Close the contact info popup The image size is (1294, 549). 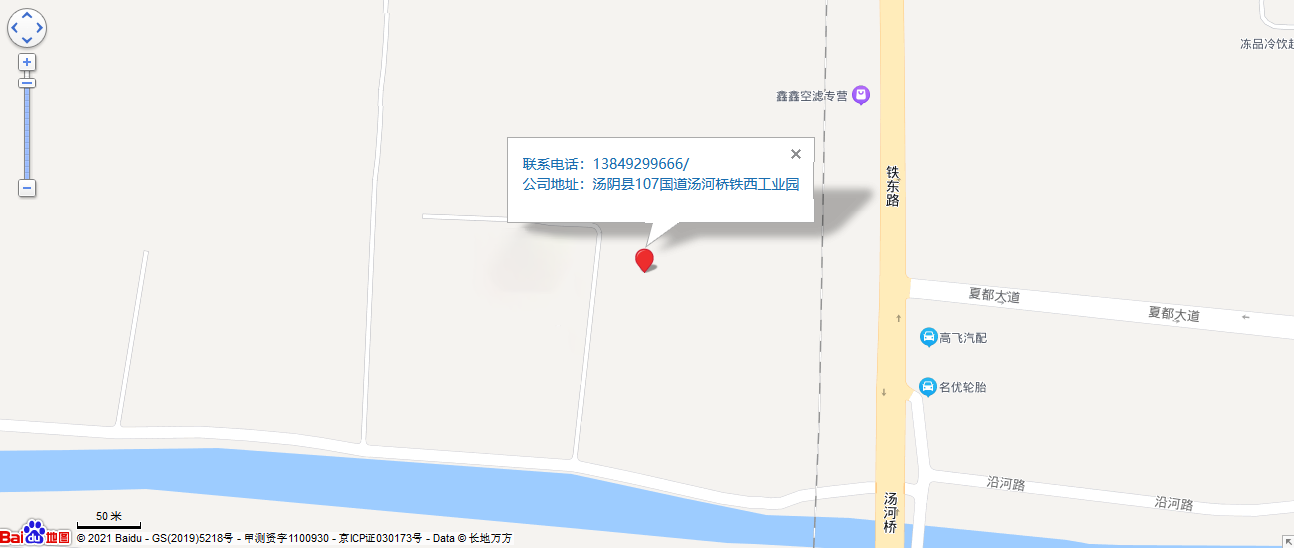pos(796,154)
